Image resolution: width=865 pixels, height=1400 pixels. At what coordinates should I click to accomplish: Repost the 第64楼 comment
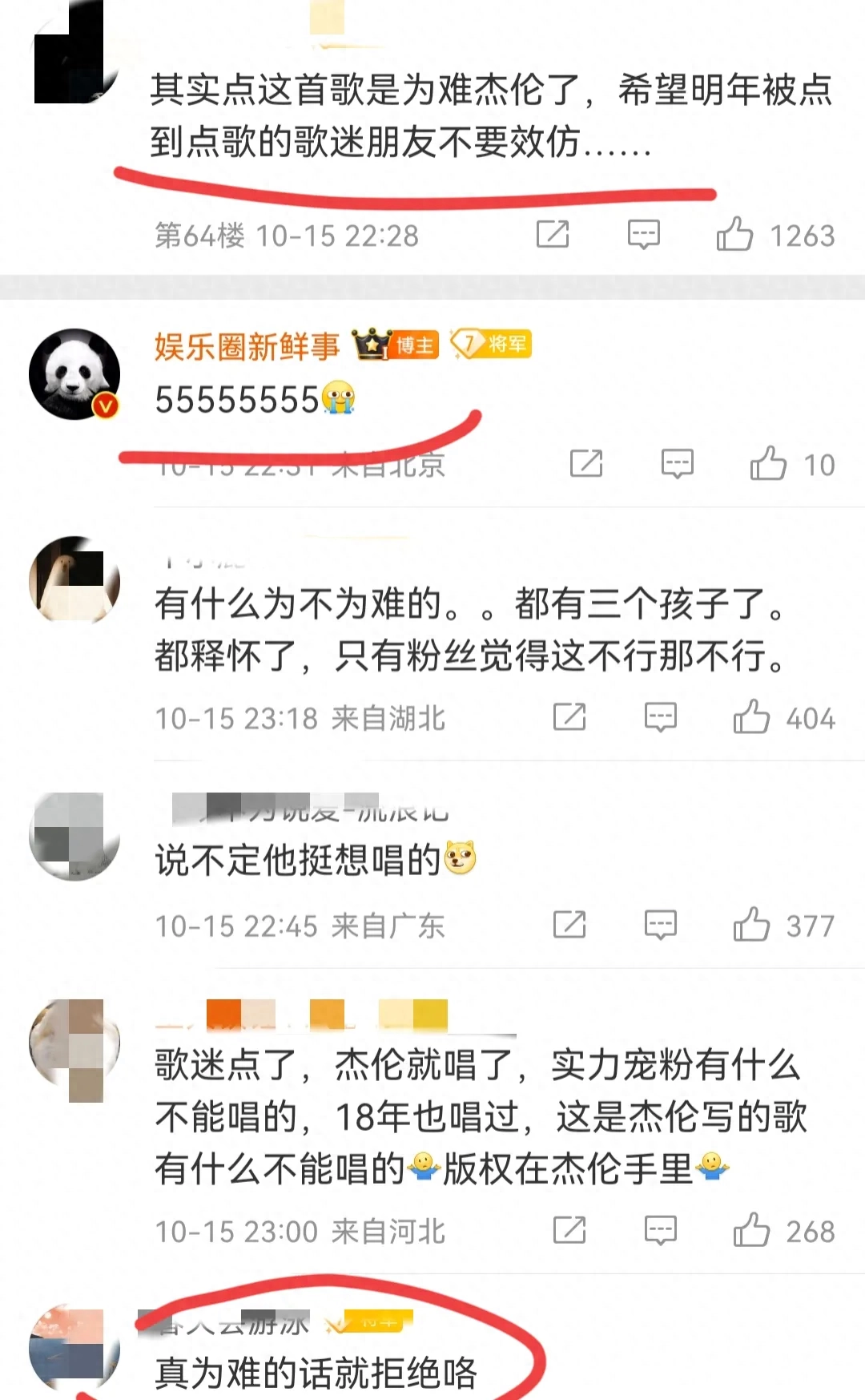click(x=553, y=235)
